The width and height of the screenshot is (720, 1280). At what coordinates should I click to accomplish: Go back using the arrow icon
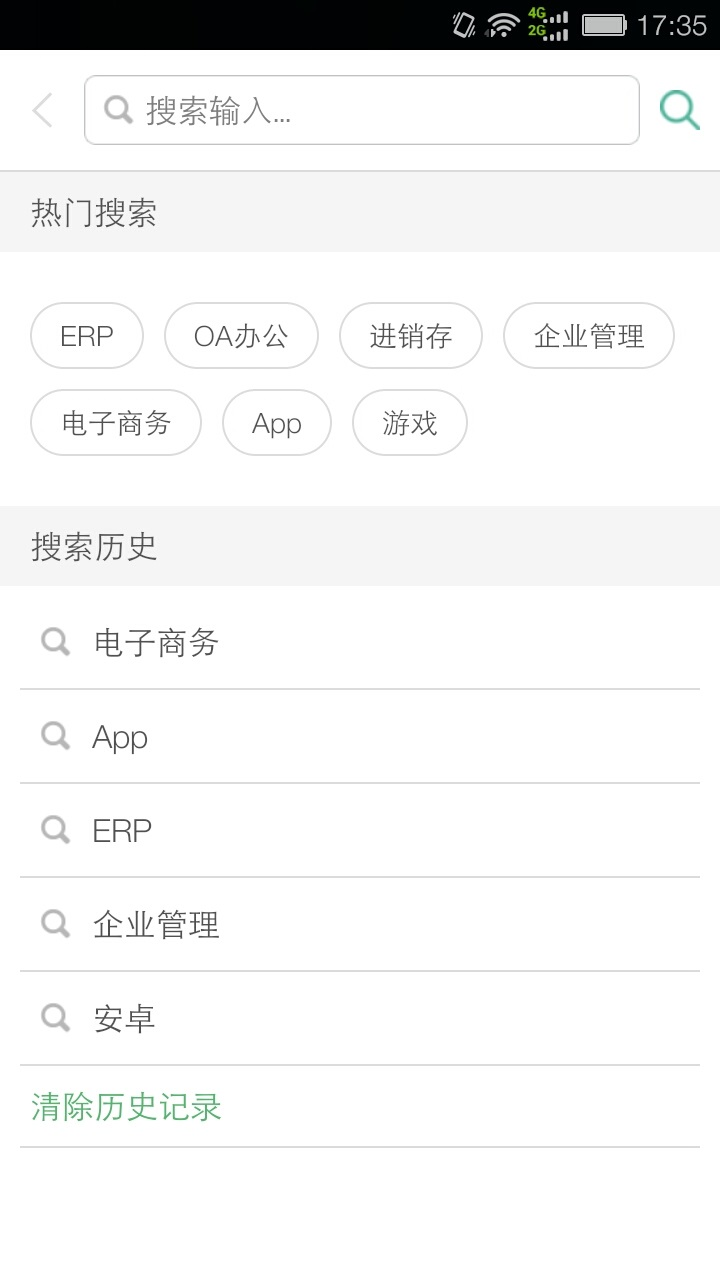click(x=42, y=110)
